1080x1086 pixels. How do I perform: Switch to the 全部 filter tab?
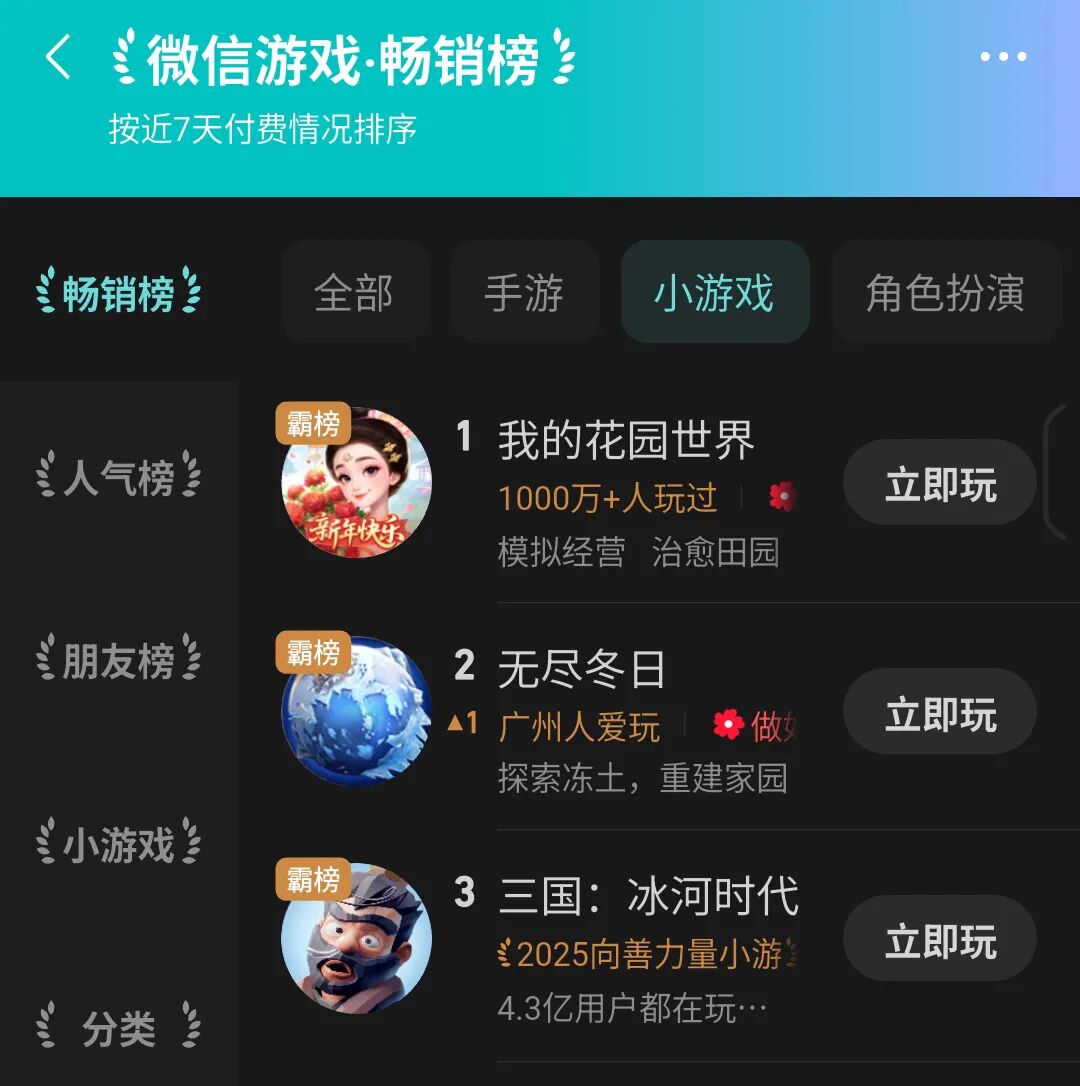pos(356,292)
